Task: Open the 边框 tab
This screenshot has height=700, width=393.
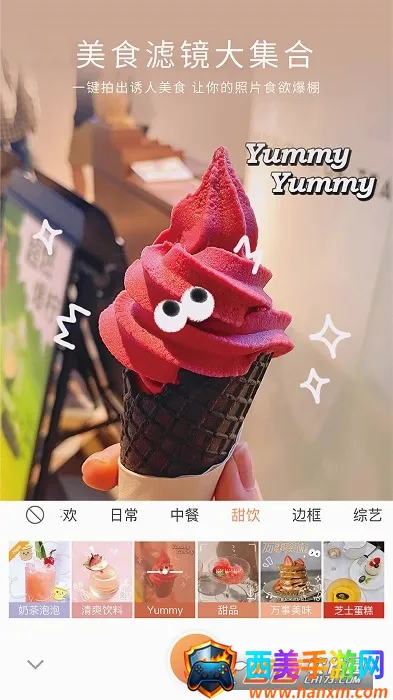Action: click(306, 515)
